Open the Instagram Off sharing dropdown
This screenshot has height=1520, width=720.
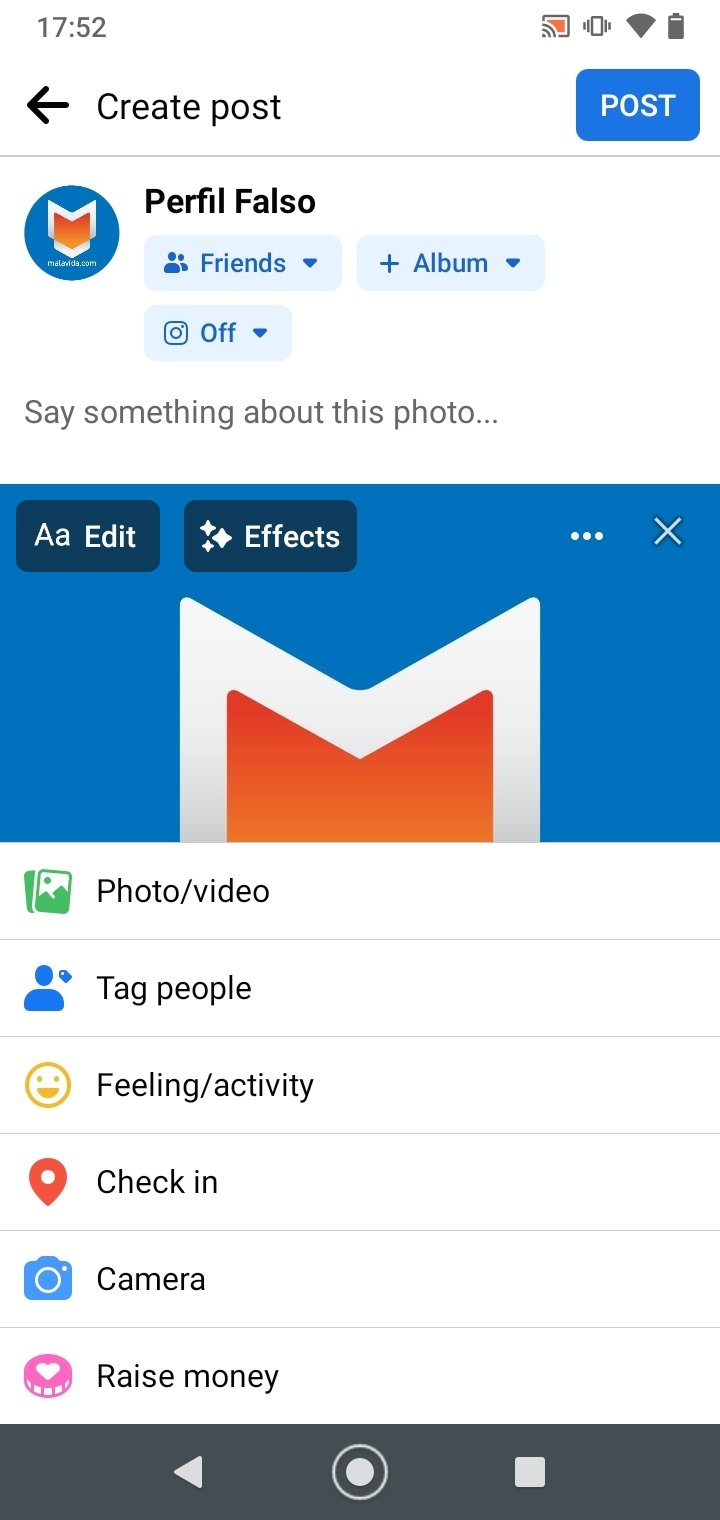click(x=218, y=333)
